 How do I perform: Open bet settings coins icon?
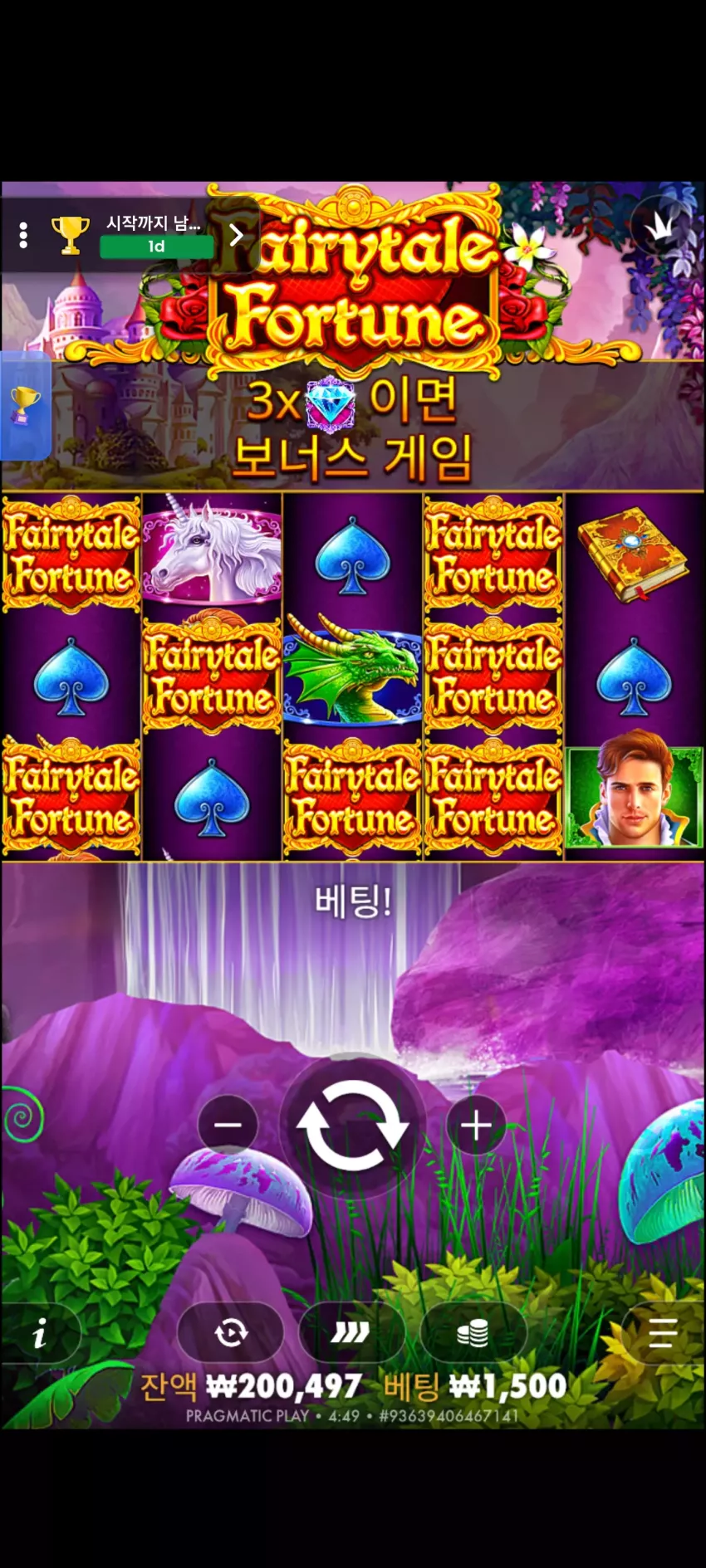coord(473,1334)
